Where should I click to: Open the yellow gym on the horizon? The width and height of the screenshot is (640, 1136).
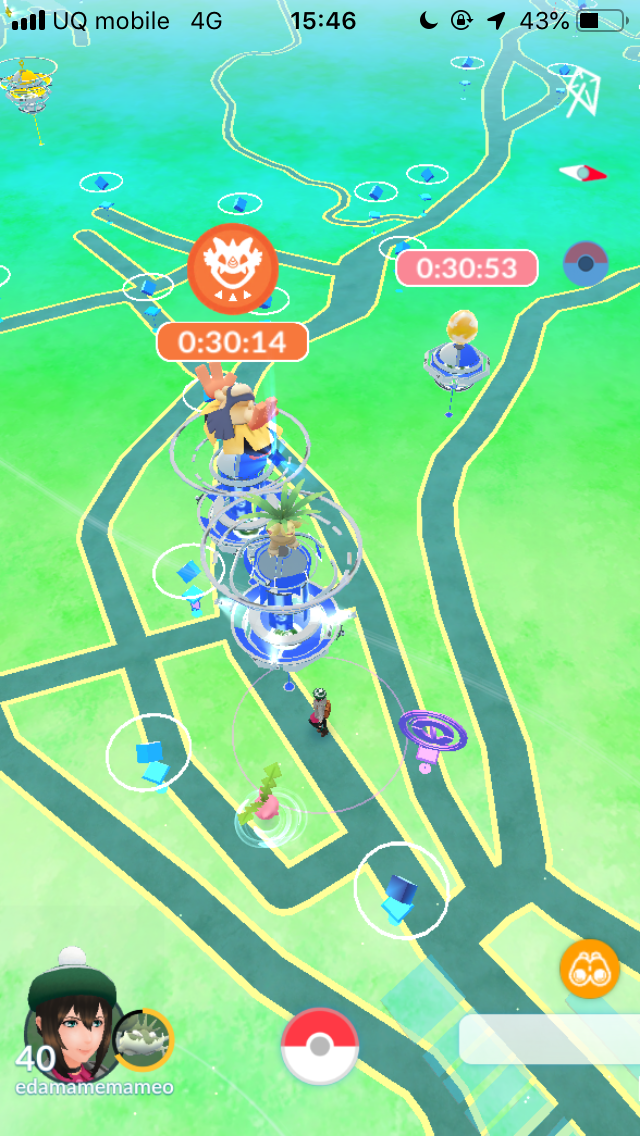[x=26, y=88]
